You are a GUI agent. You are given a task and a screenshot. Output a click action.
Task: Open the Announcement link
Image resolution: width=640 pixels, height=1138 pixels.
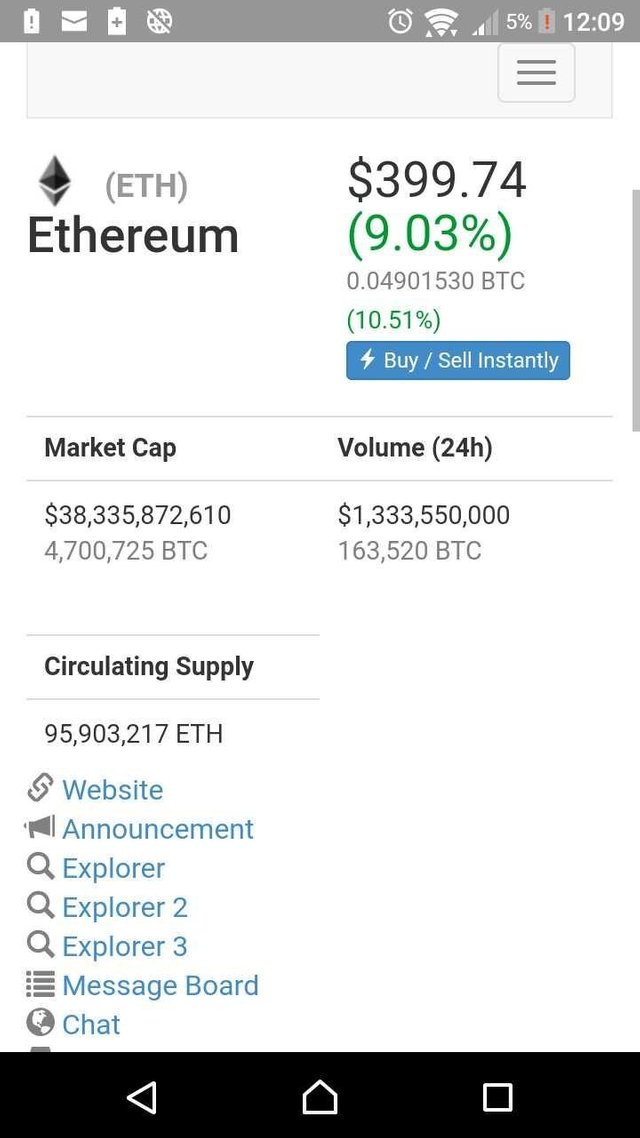coord(157,829)
